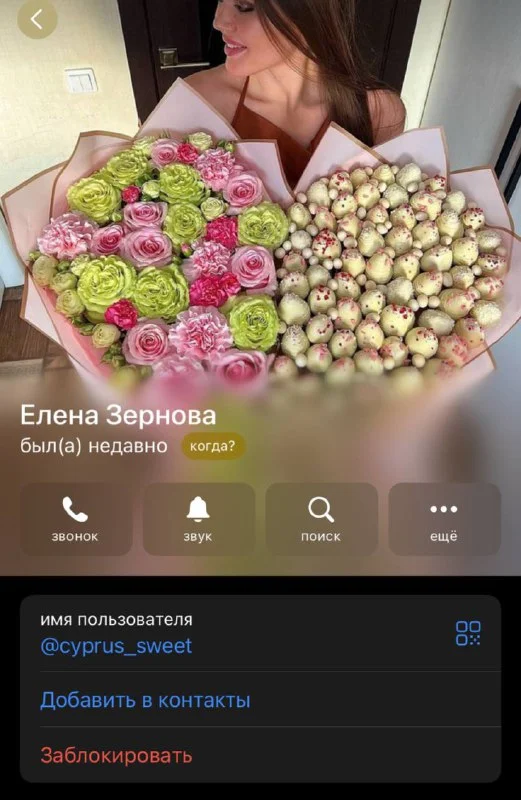This screenshot has width=521, height=800.
Task: Open more options with 'ещё' button
Action: [444, 519]
